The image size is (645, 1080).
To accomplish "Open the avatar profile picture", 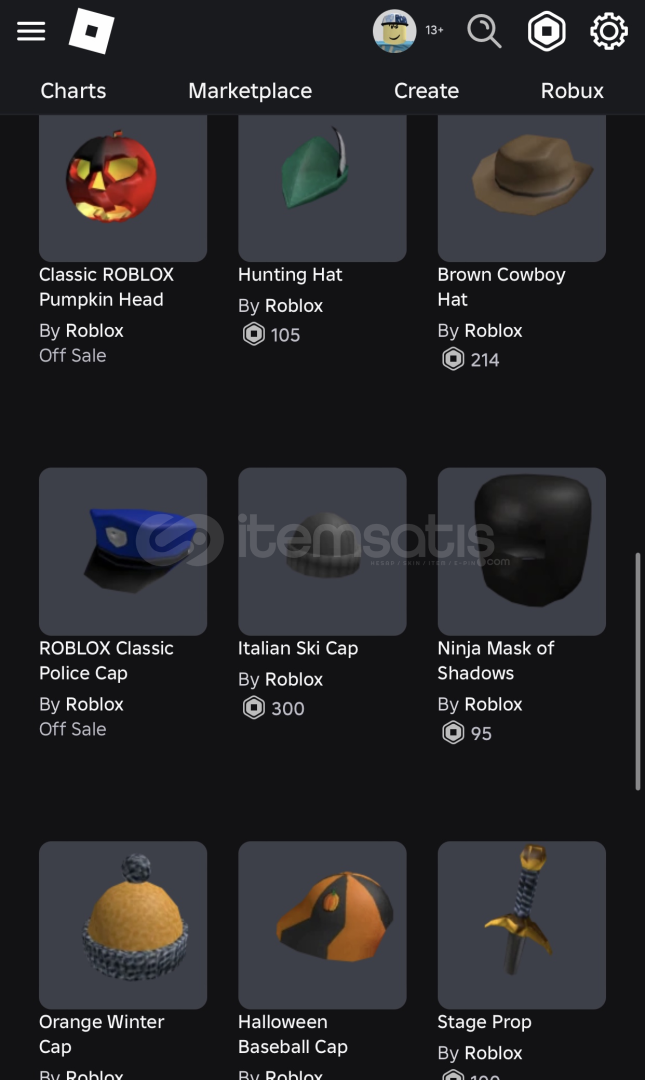I will [x=394, y=31].
